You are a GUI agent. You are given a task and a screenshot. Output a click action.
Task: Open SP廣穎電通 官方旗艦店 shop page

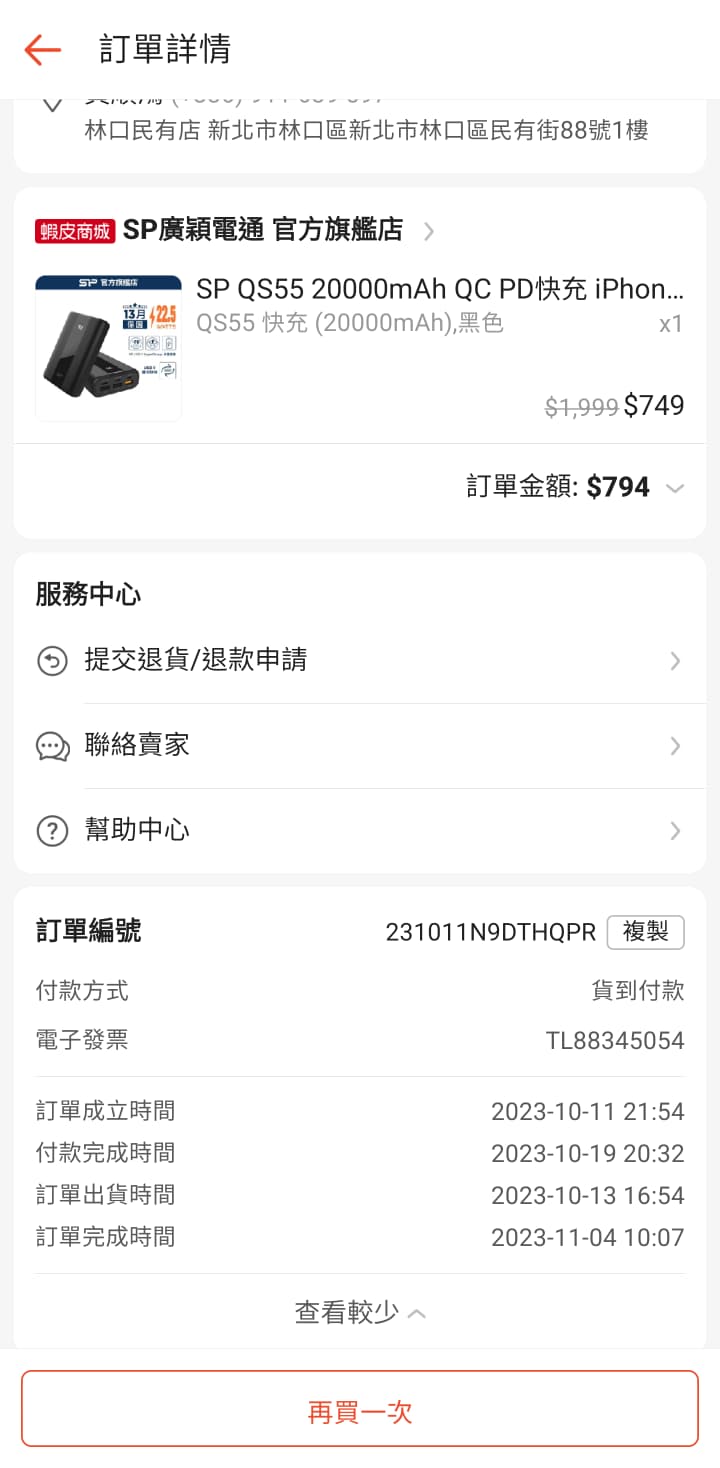point(262,231)
